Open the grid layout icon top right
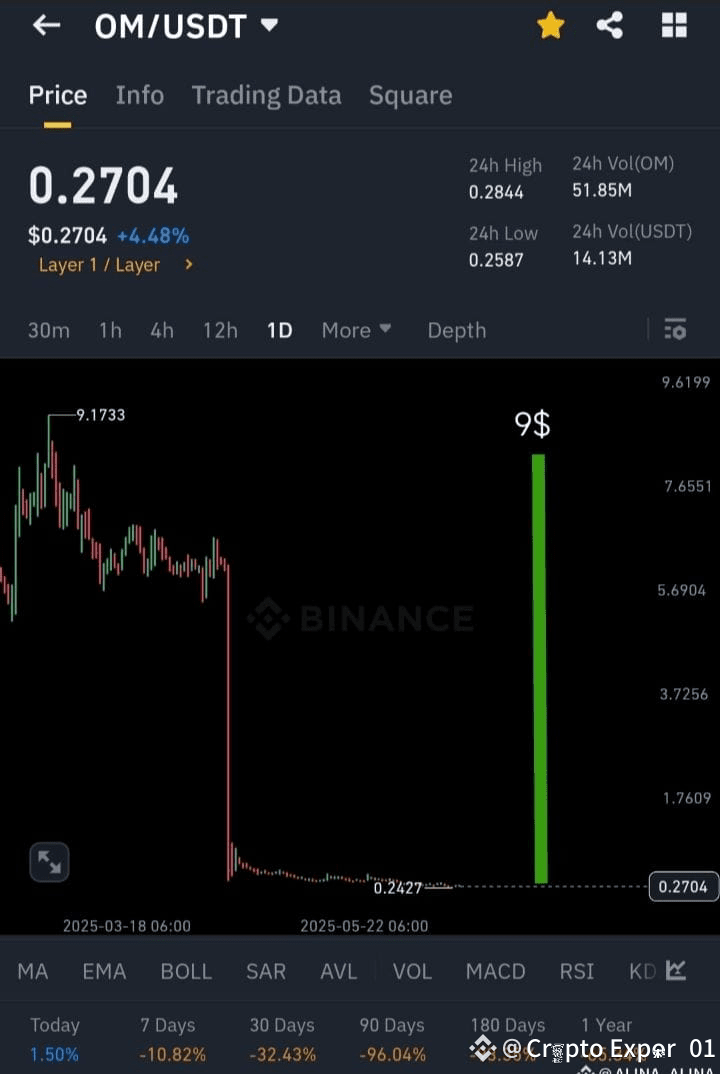 (673, 25)
